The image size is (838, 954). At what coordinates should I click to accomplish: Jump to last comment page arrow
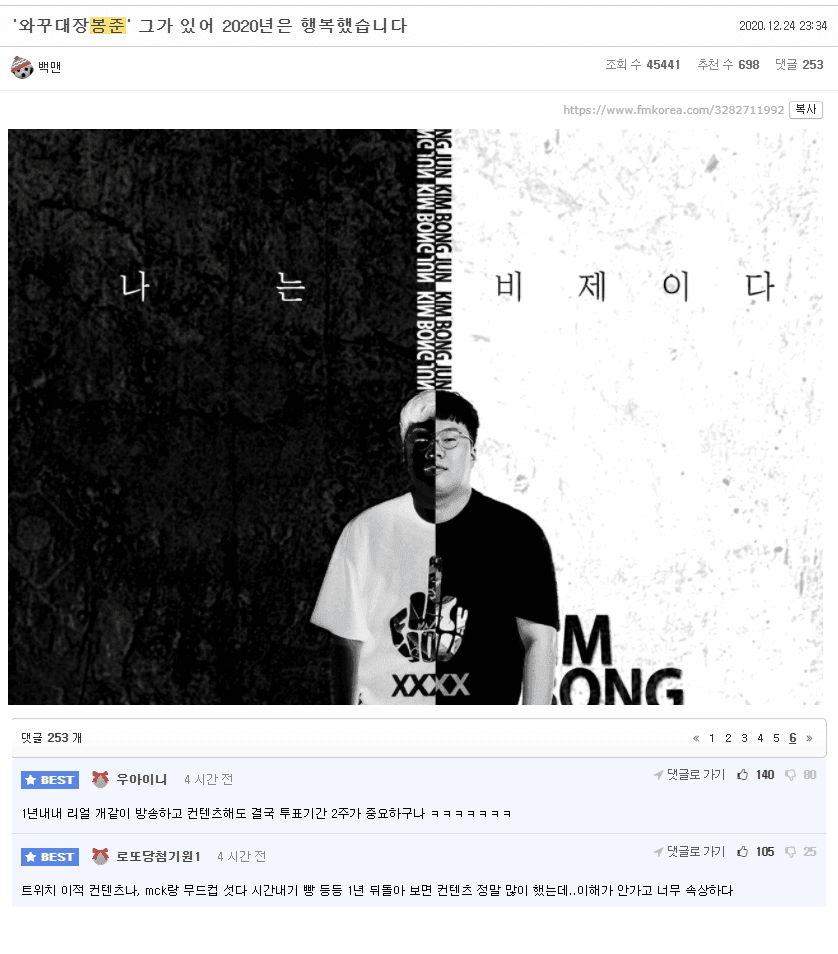click(809, 738)
